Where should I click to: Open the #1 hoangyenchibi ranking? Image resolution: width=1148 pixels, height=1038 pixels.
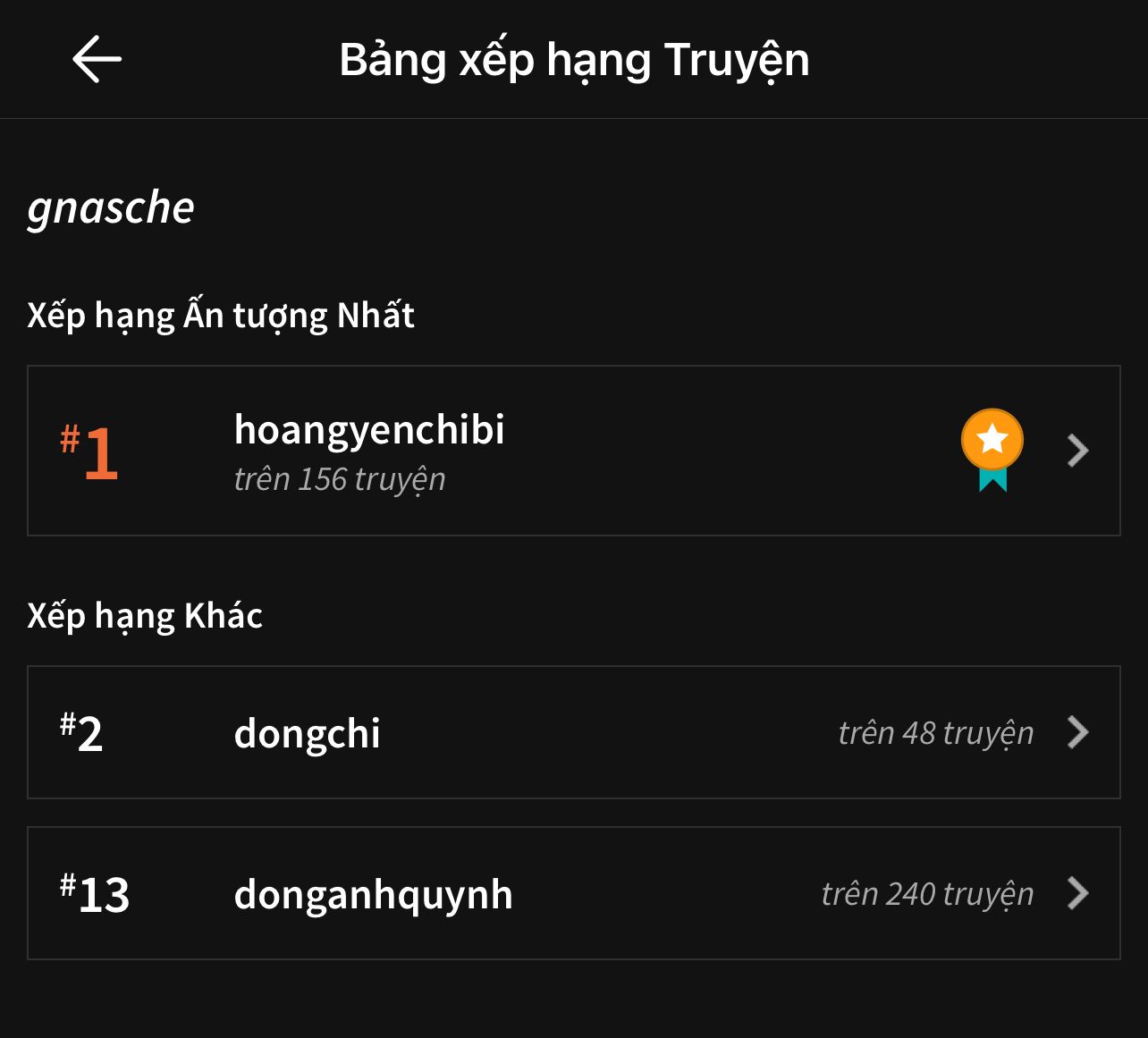tap(572, 451)
